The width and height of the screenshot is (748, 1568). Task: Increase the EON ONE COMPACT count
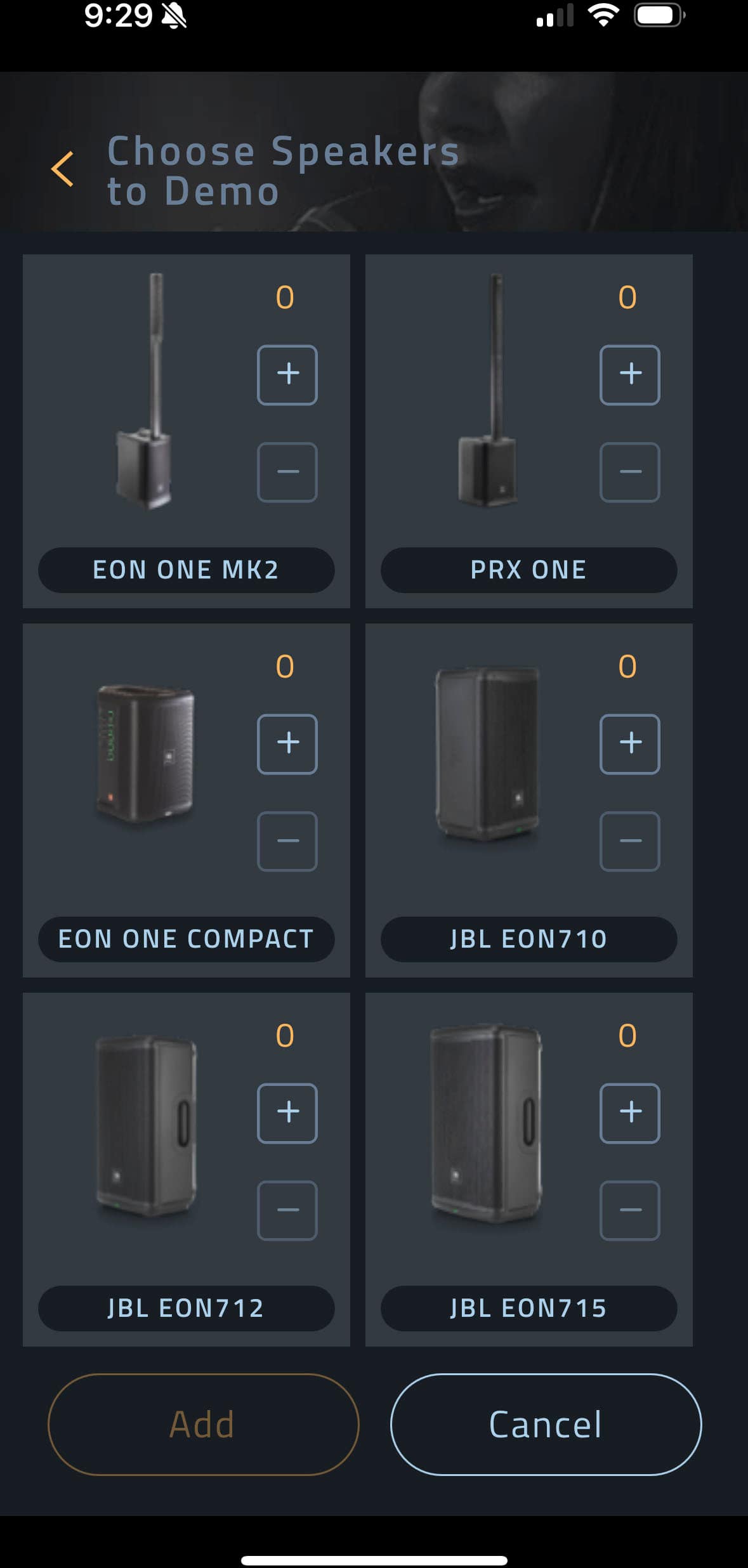click(287, 744)
